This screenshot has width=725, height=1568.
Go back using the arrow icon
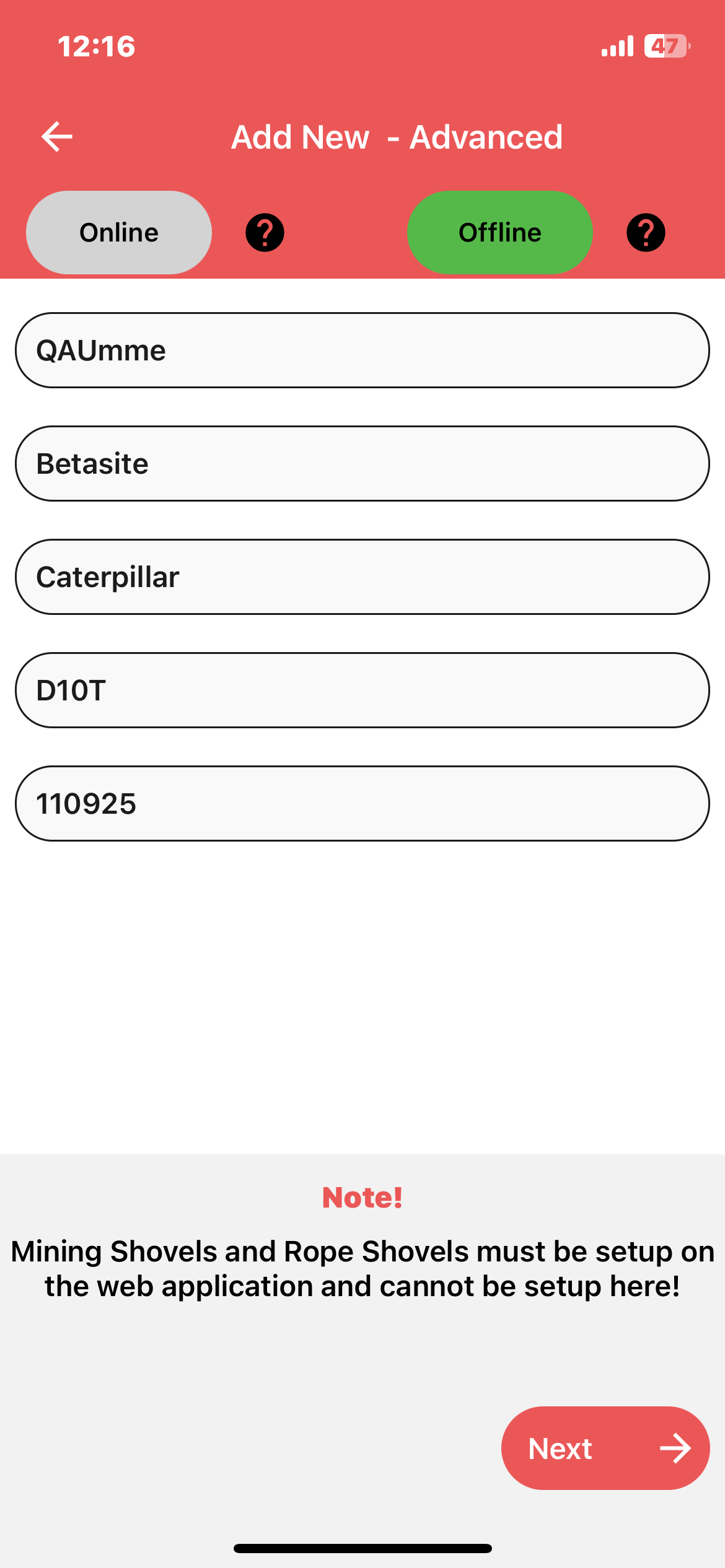tap(57, 137)
